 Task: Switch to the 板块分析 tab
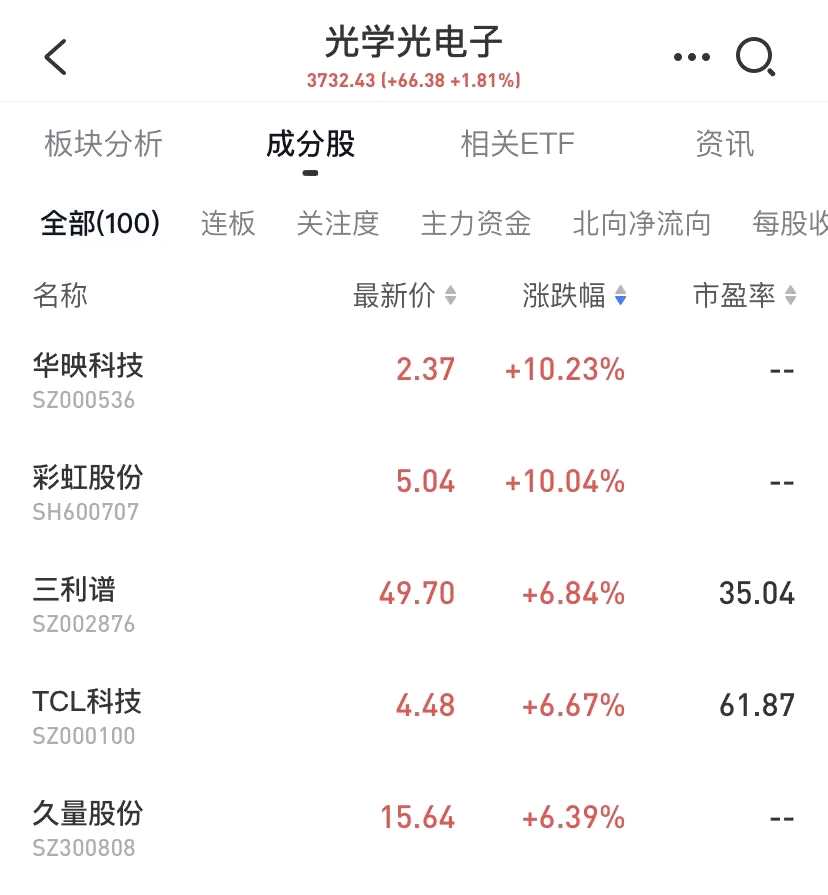coord(103,144)
